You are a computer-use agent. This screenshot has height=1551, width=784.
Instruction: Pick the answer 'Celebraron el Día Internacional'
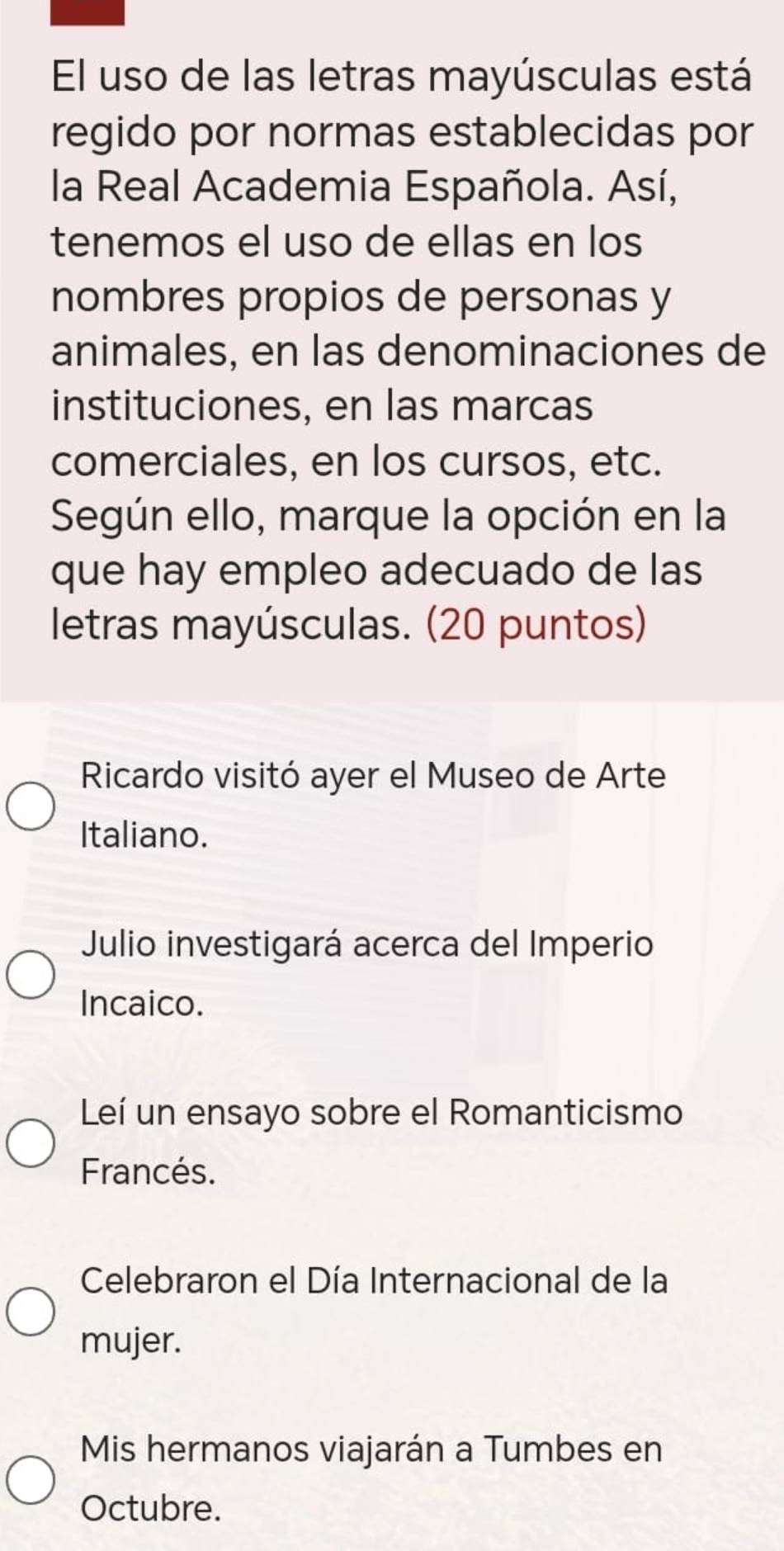[x=32, y=1311]
